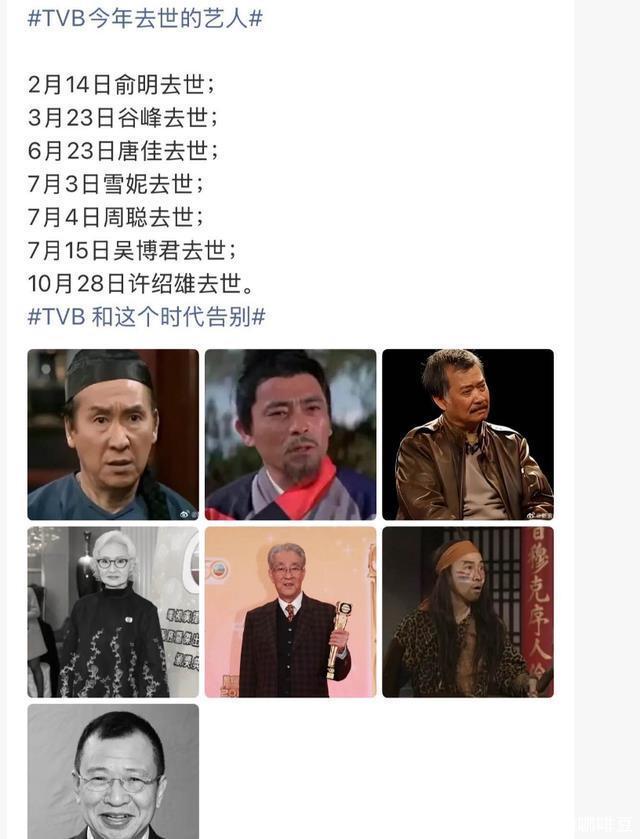Open the #TVB 和这个时代告别# hashtag
This screenshot has width=640, height=839.
pyautogui.click(x=146, y=317)
